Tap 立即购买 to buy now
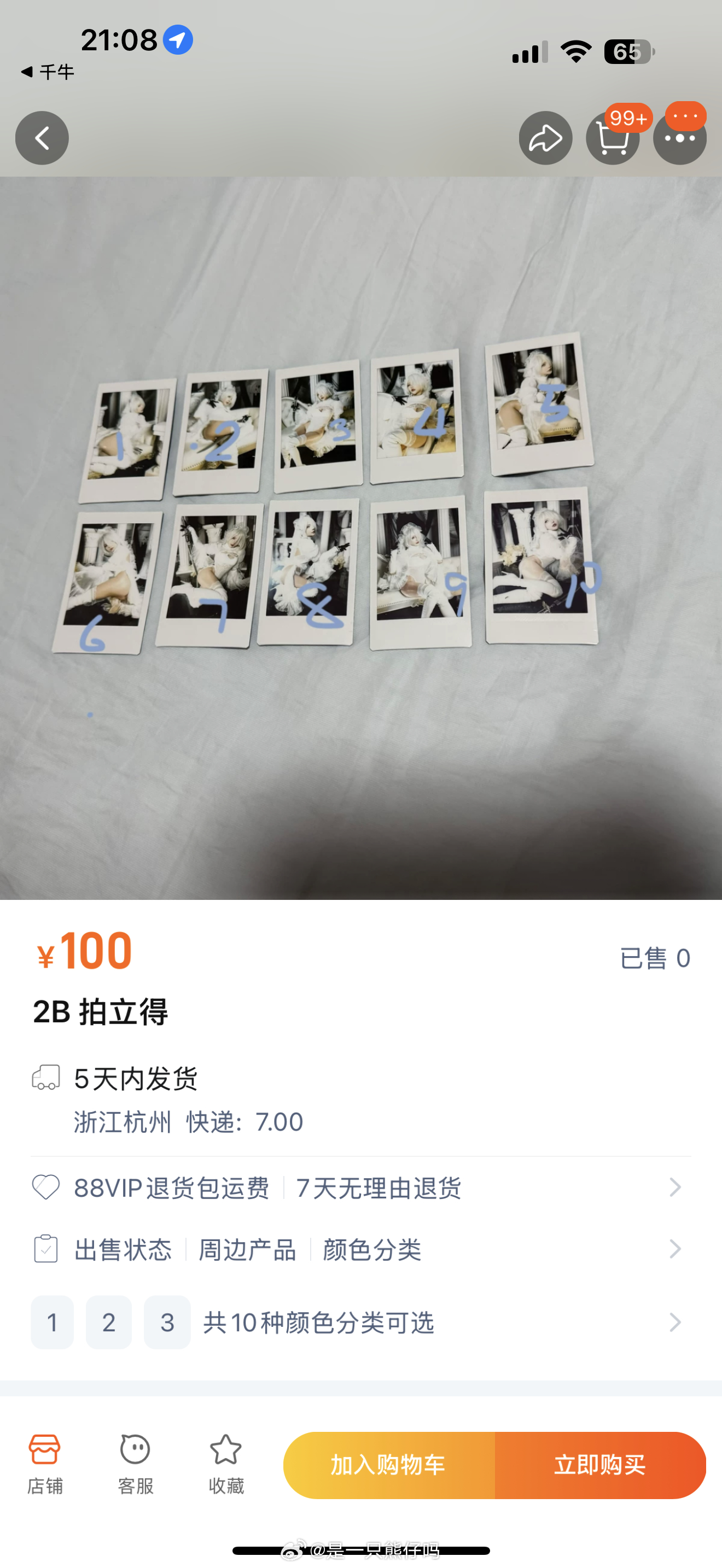 [x=599, y=1465]
